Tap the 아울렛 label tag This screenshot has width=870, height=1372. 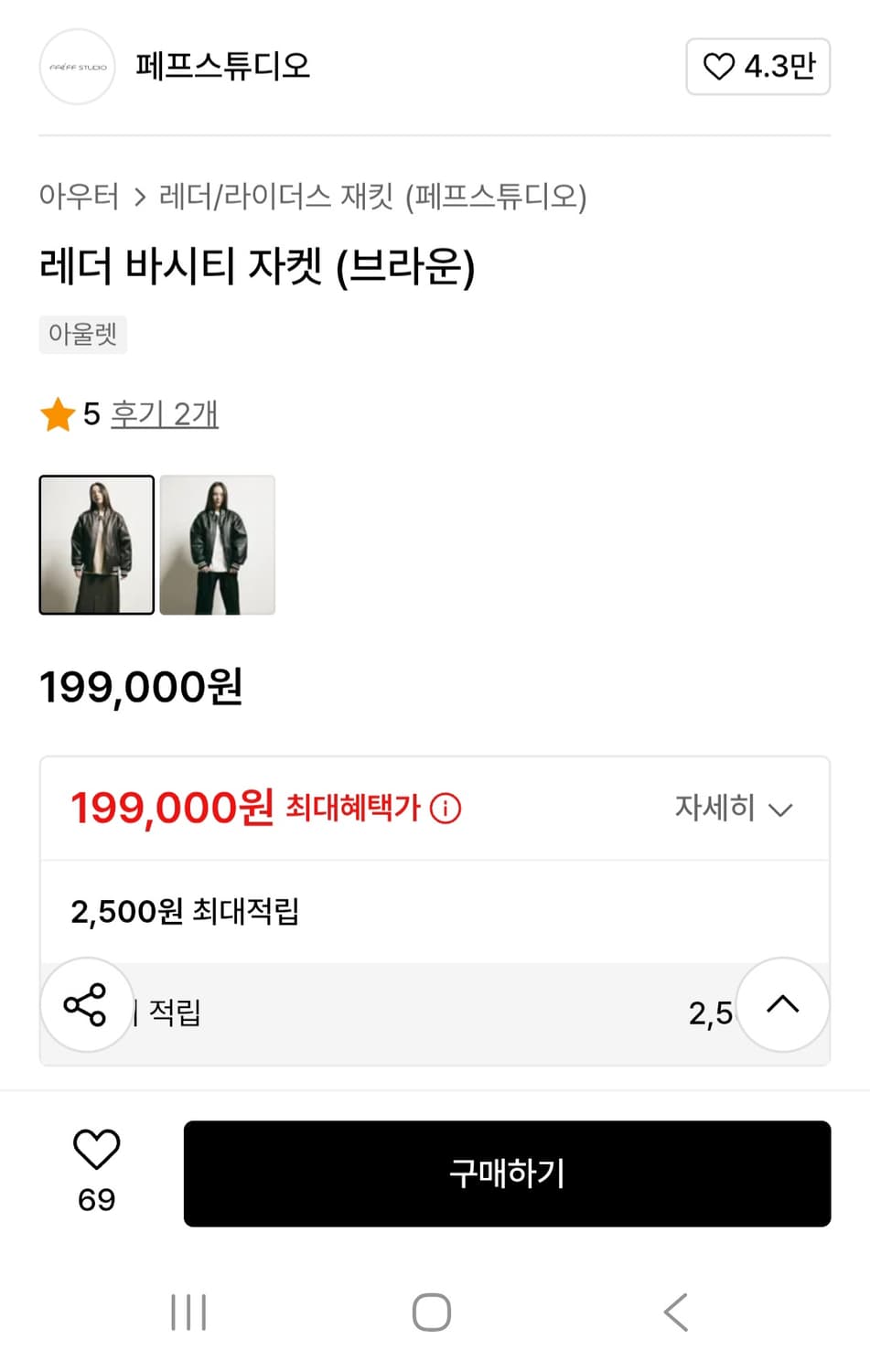coord(82,335)
